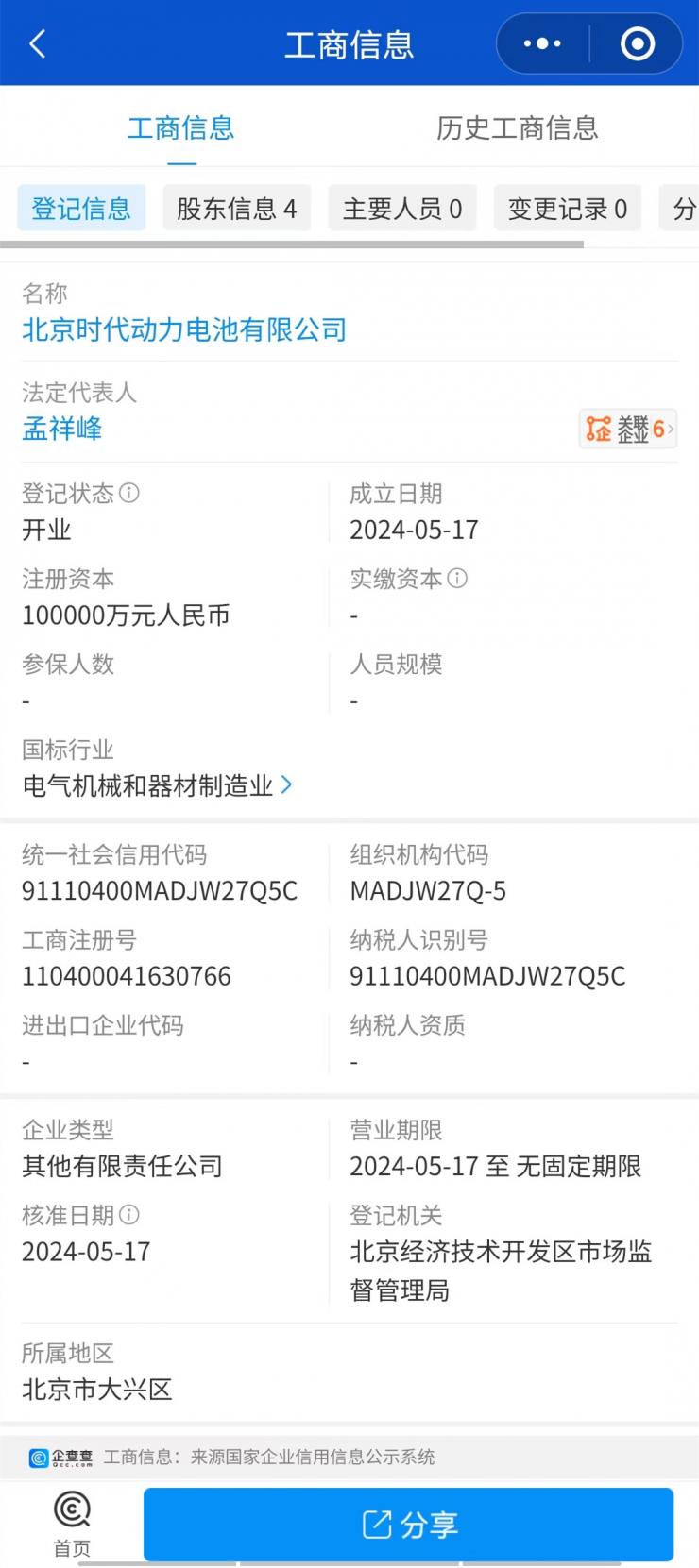The height and width of the screenshot is (1568, 699).
Task: View 变更记录 0 section
Action: (x=567, y=209)
